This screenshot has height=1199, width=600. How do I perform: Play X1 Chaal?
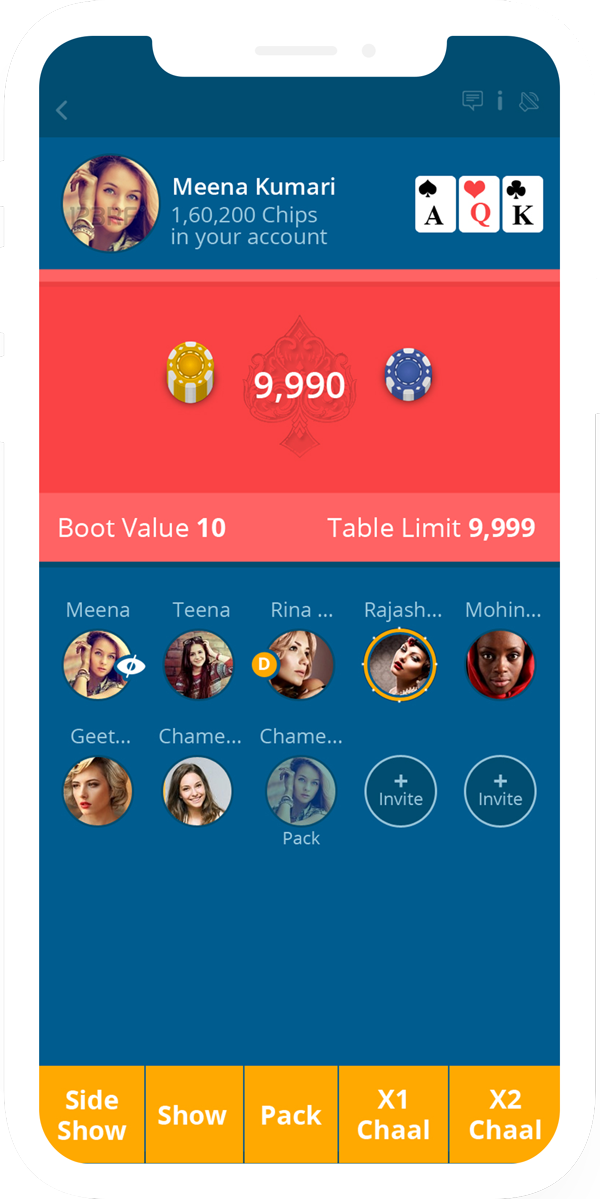click(x=393, y=1115)
